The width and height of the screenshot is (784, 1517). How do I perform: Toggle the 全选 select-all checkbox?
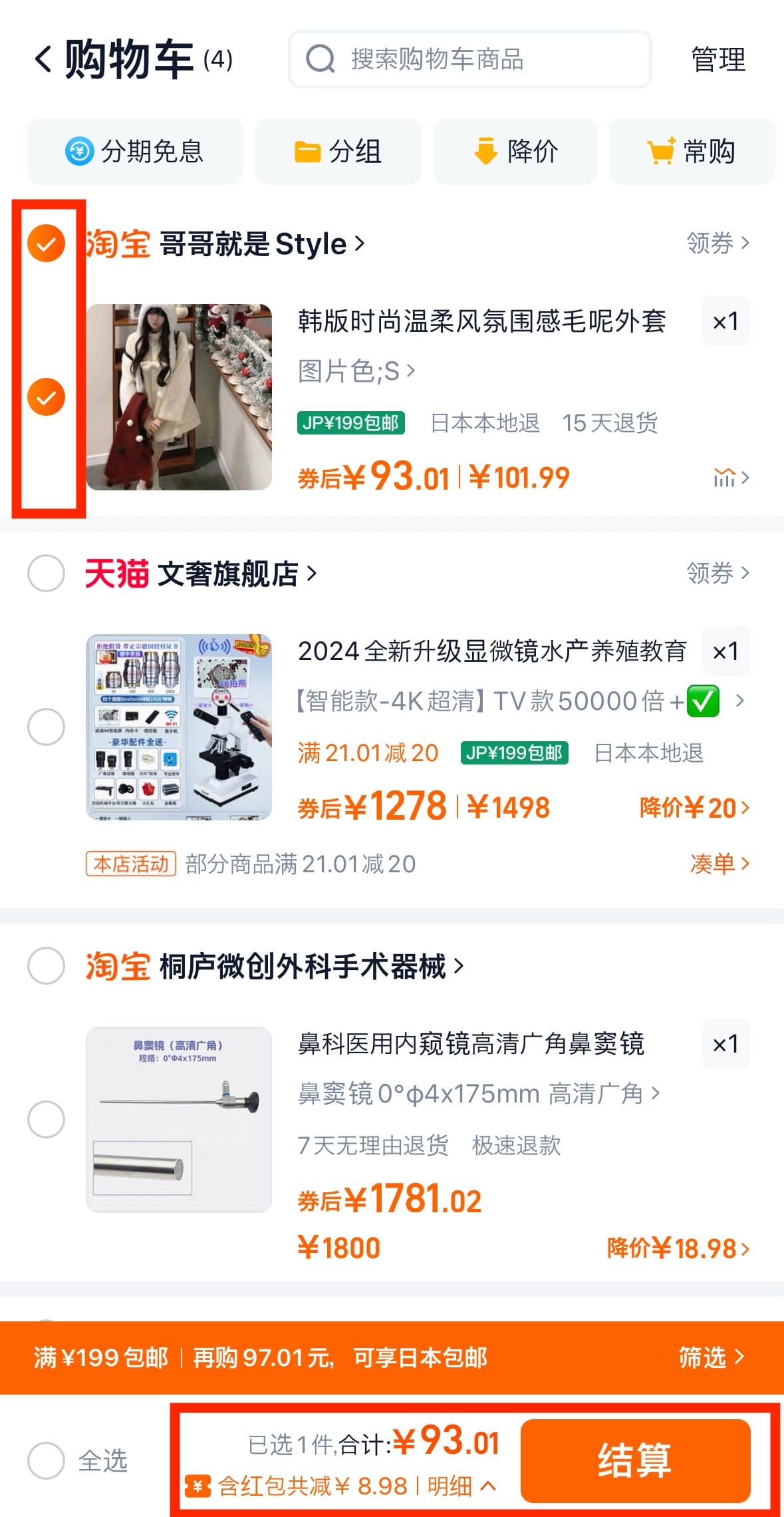(46, 1461)
